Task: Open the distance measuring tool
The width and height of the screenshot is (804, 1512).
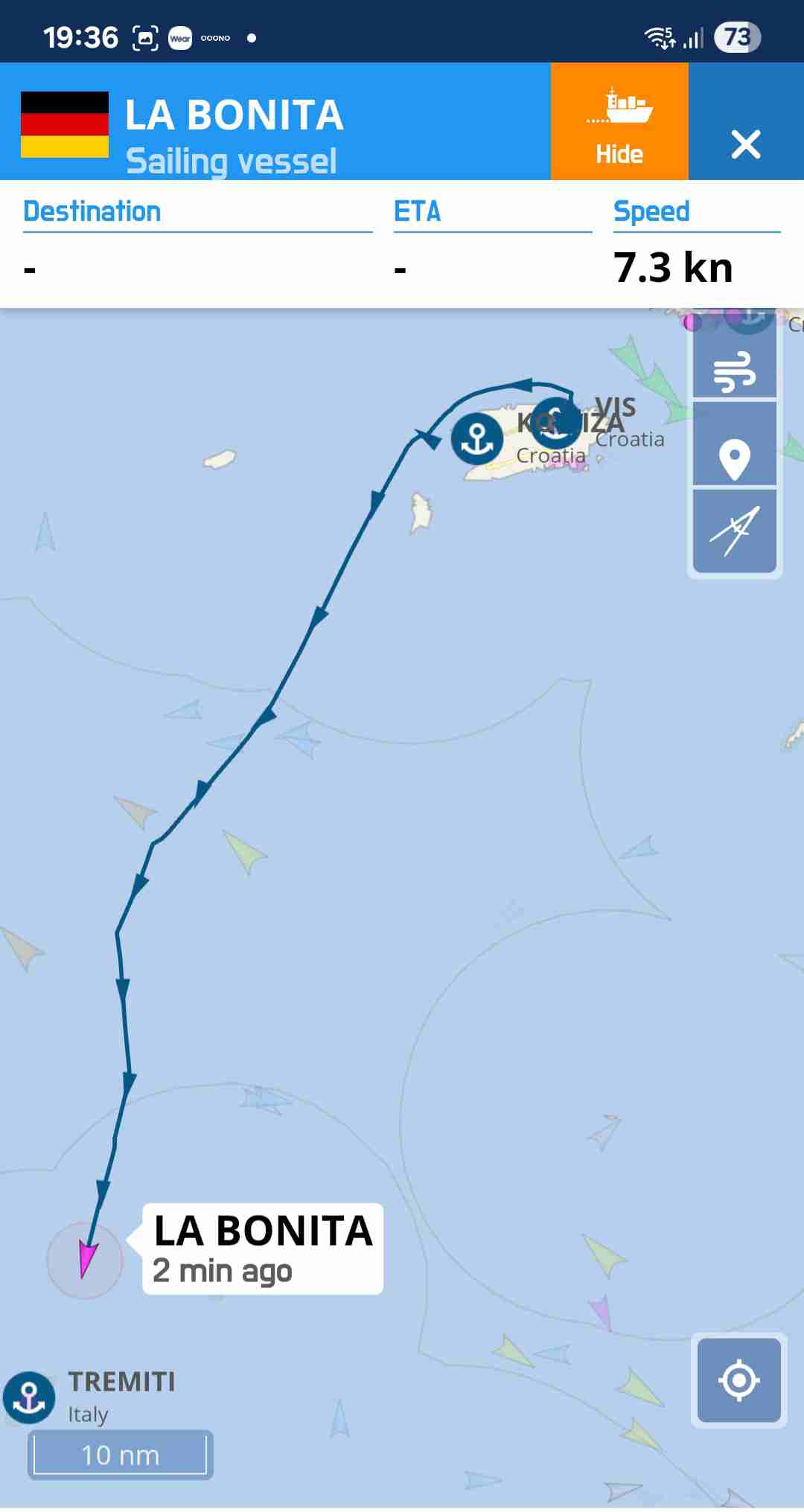Action: click(734, 530)
